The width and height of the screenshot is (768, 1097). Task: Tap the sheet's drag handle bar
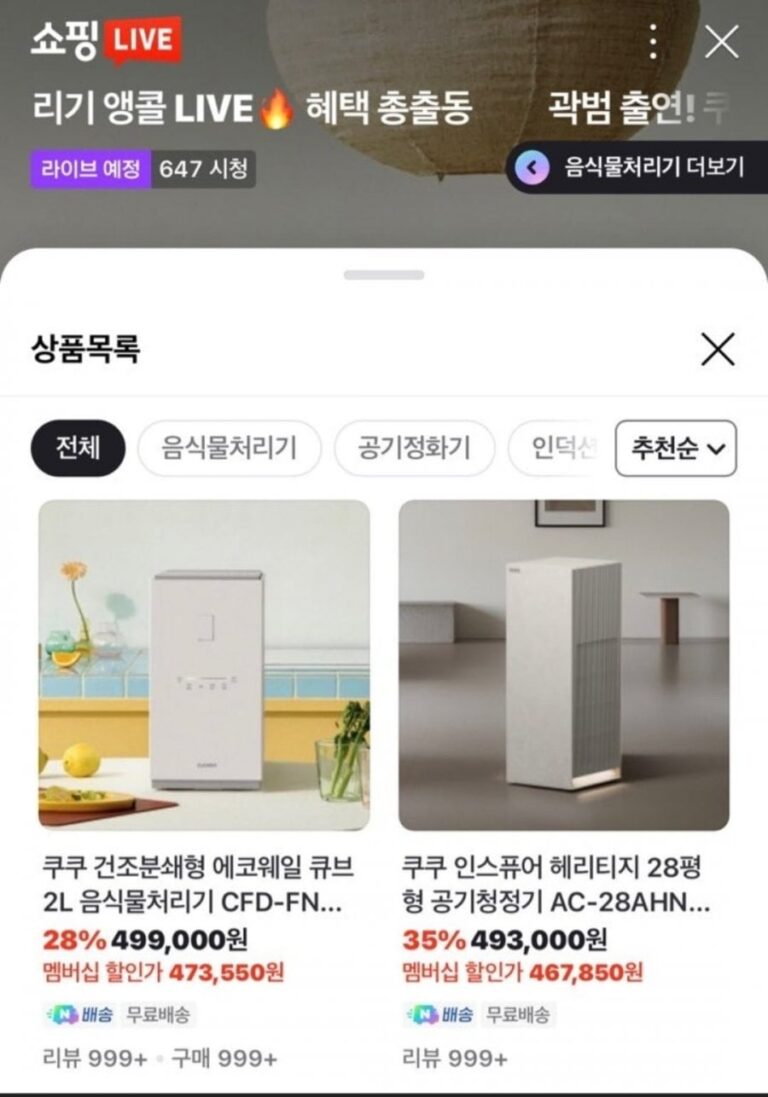click(384, 275)
